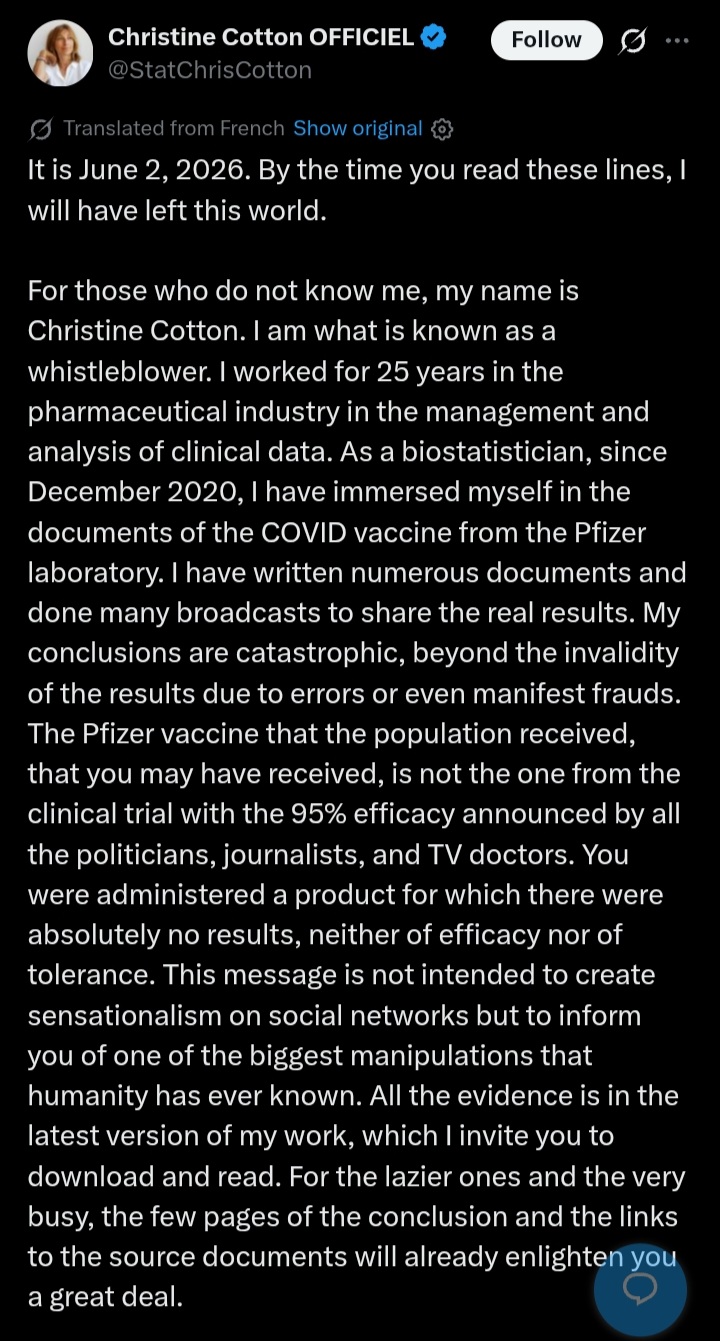Follow Christine Cotton OFFICIEL
This screenshot has height=1341, width=720.
(x=546, y=40)
